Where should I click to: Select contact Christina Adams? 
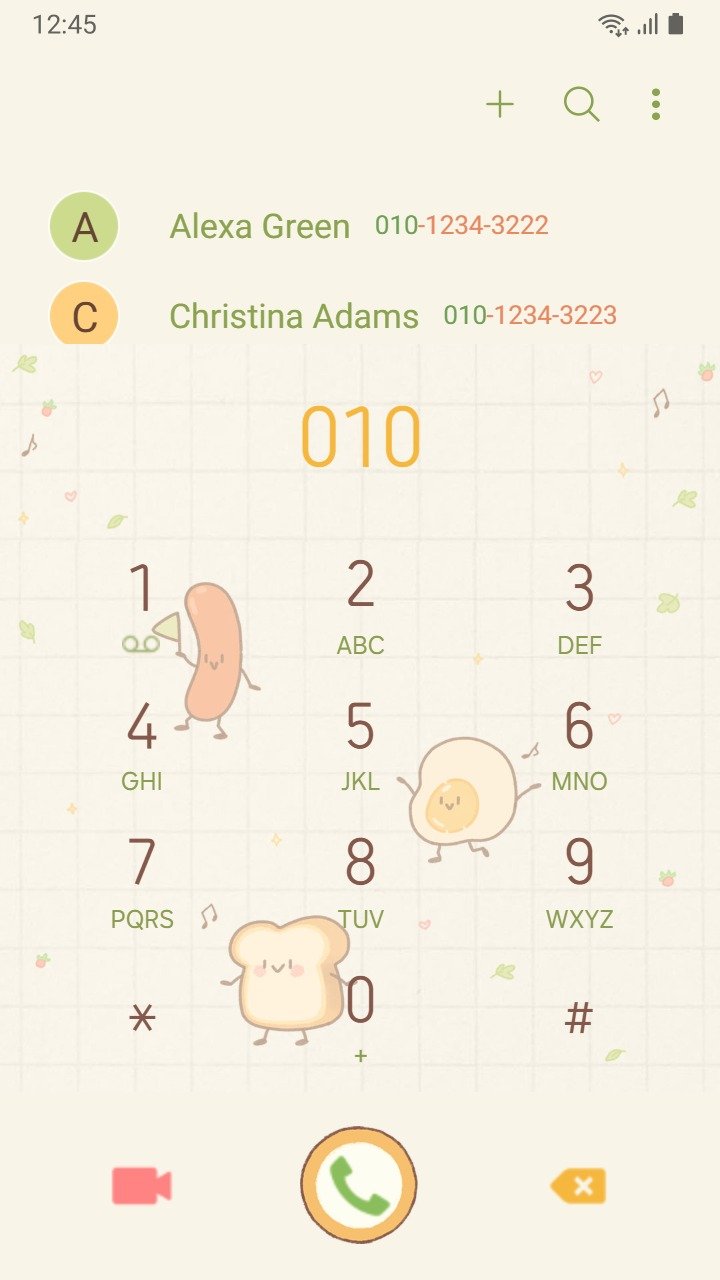click(293, 316)
